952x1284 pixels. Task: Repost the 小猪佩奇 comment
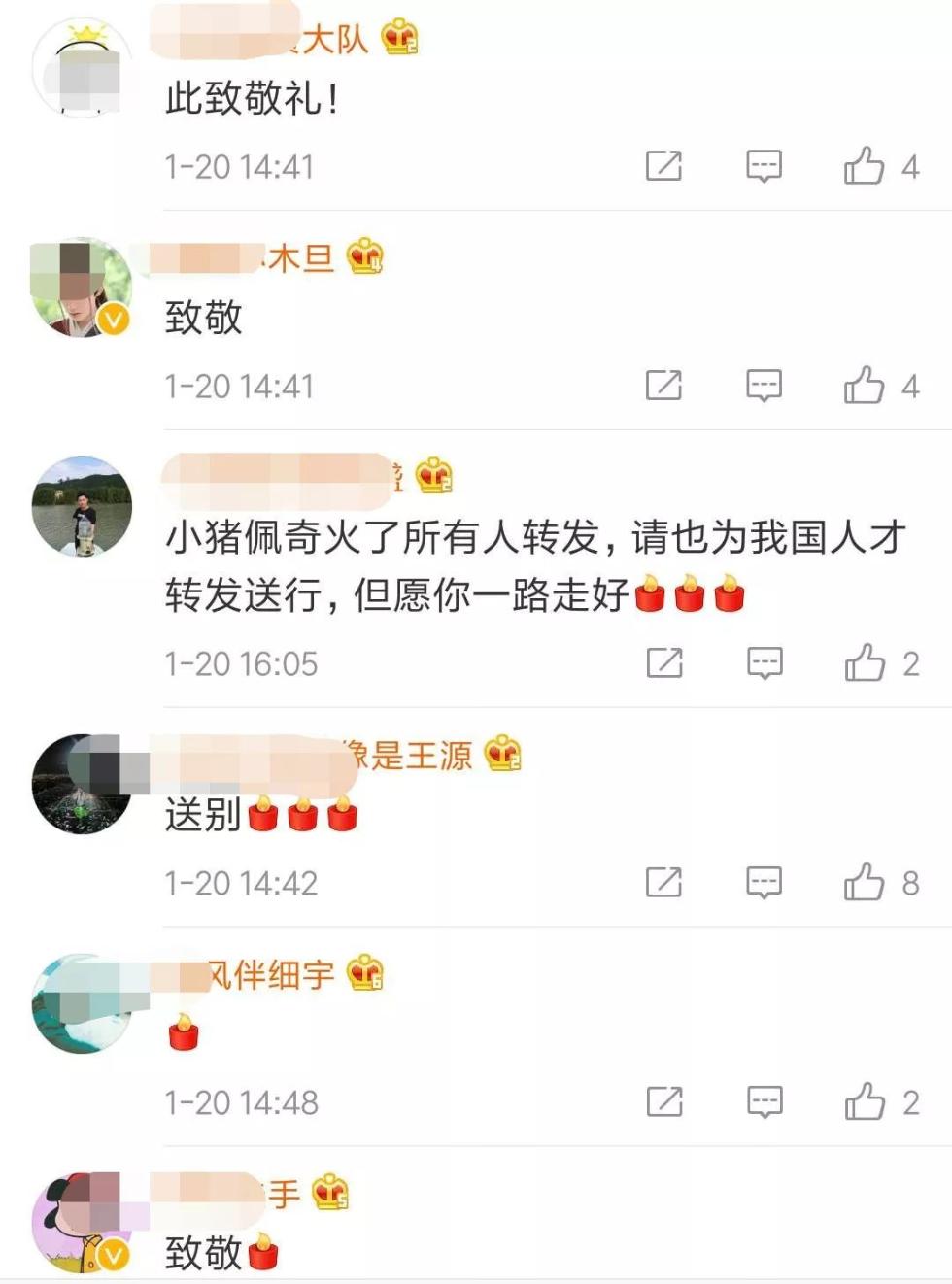663,663
